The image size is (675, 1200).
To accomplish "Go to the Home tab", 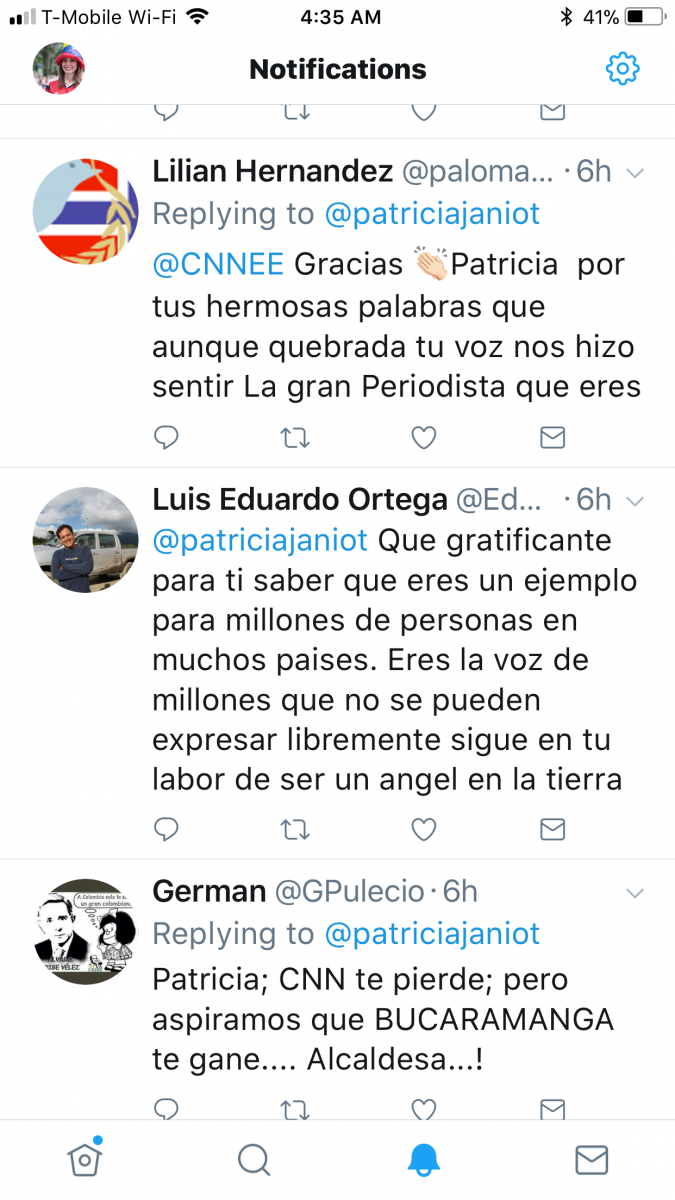I will (84, 1159).
